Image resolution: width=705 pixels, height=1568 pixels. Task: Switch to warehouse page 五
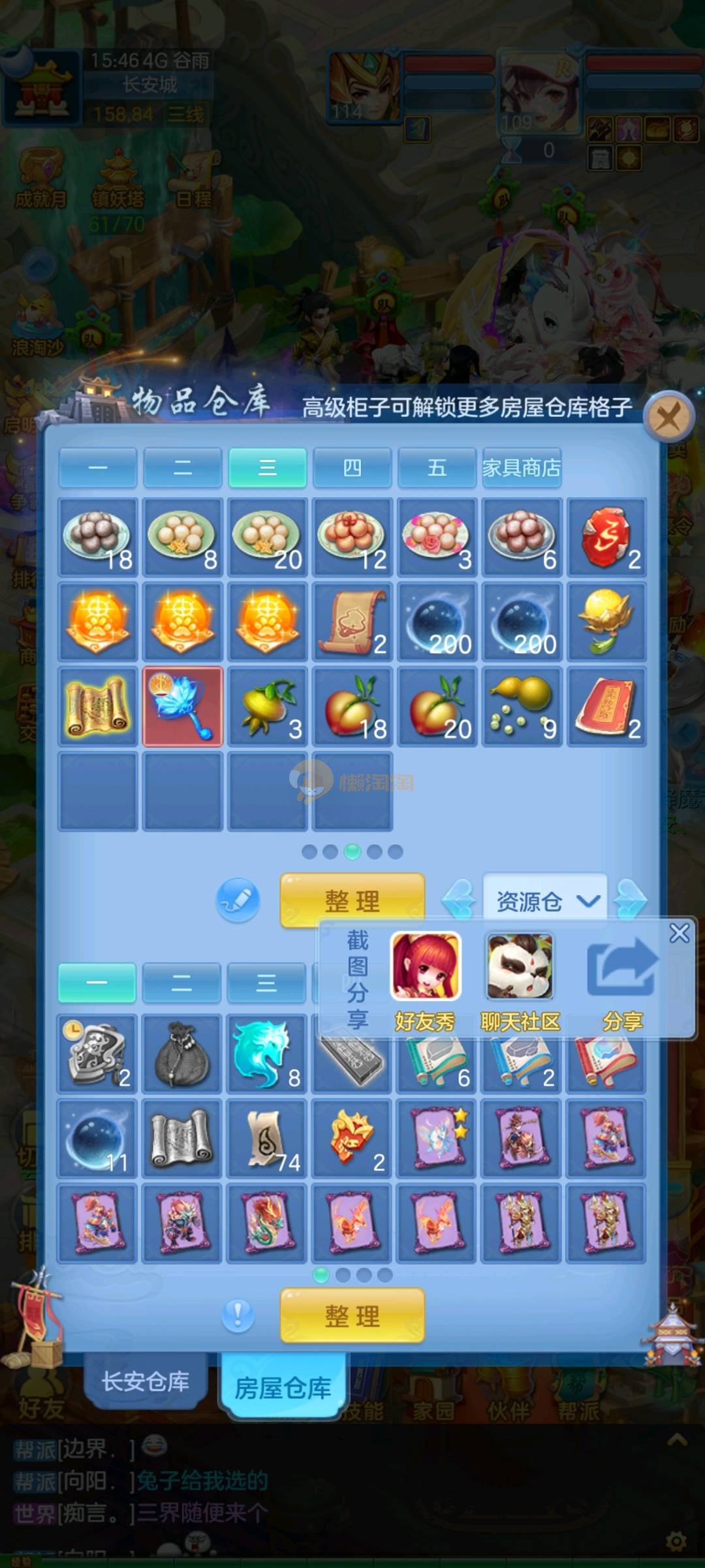click(437, 467)
